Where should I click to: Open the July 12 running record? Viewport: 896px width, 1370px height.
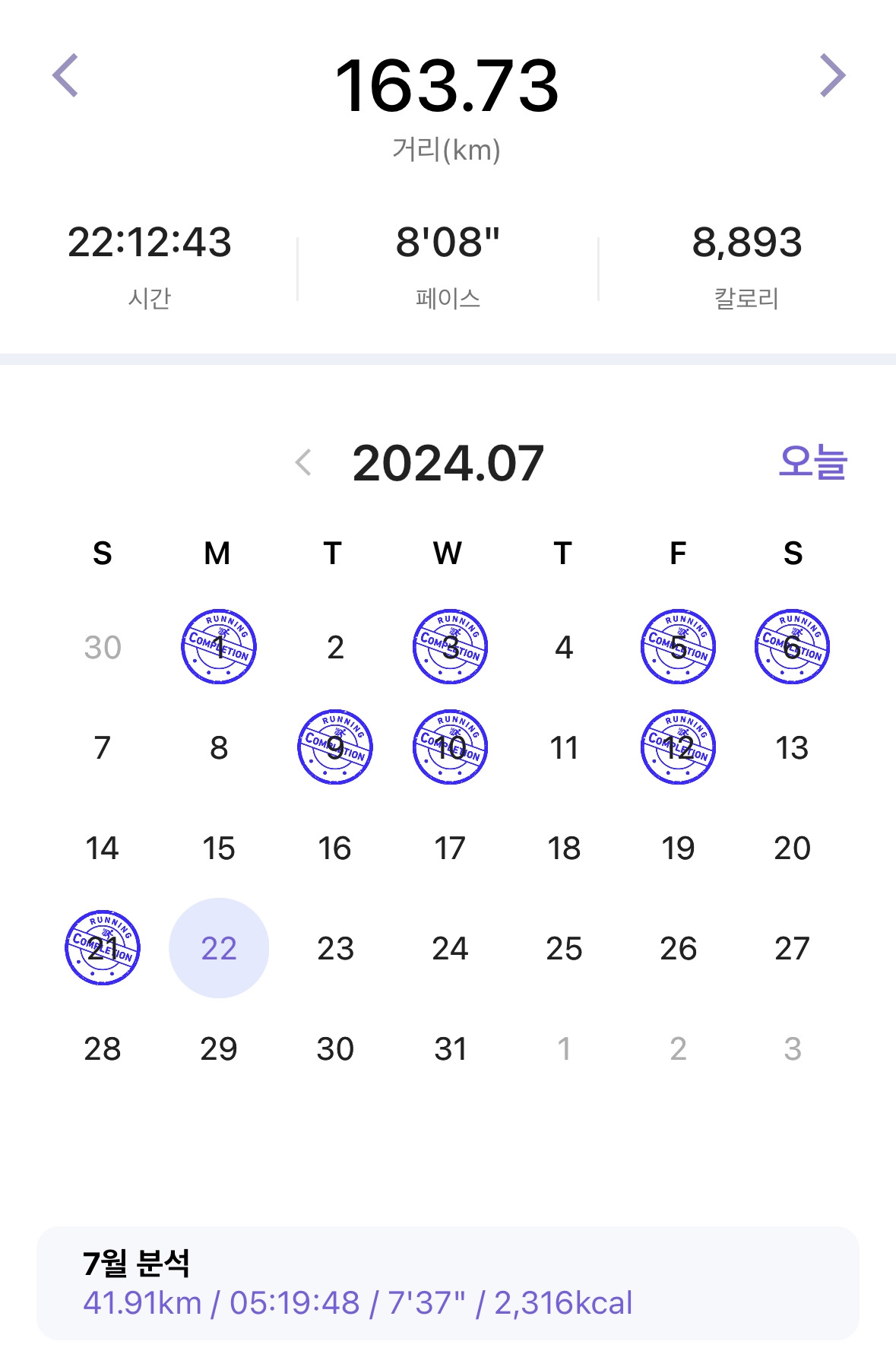pos(678,747)
